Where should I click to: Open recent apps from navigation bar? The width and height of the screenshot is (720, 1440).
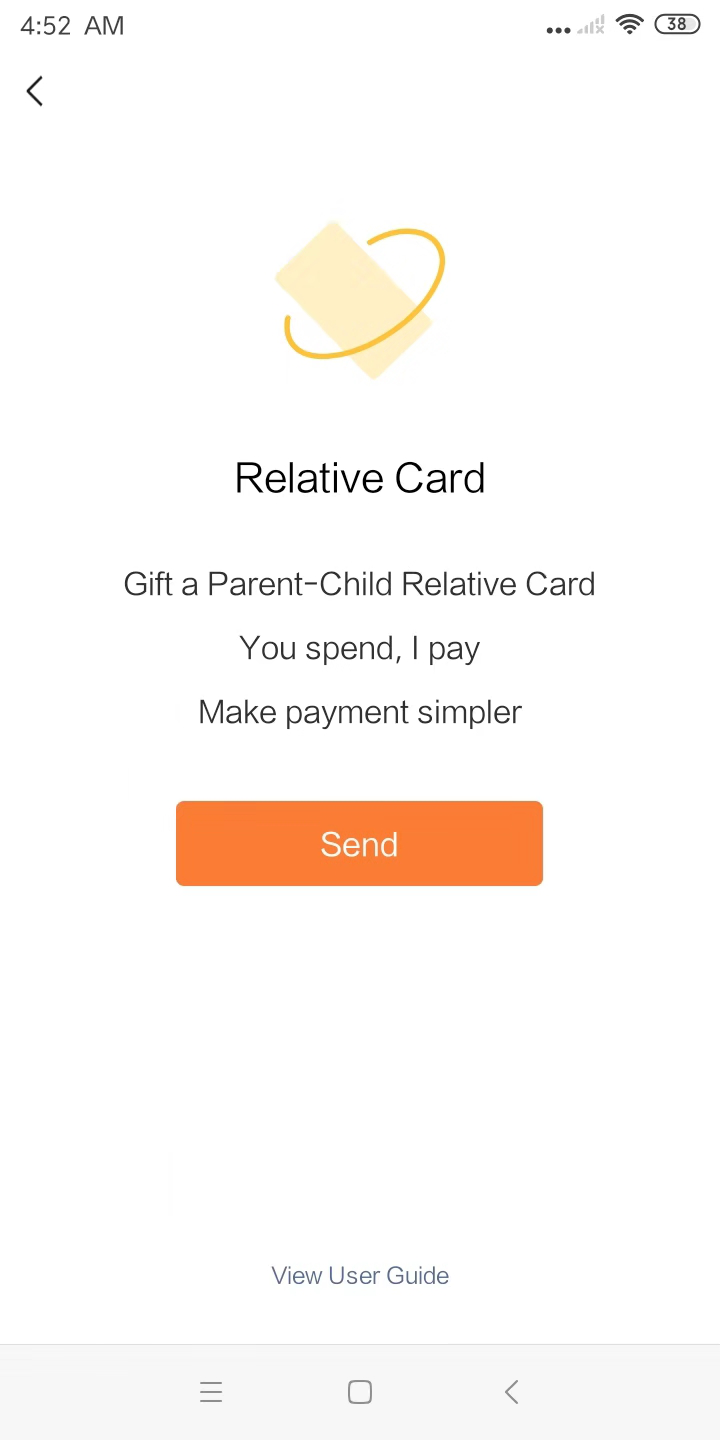point(210,1392)
